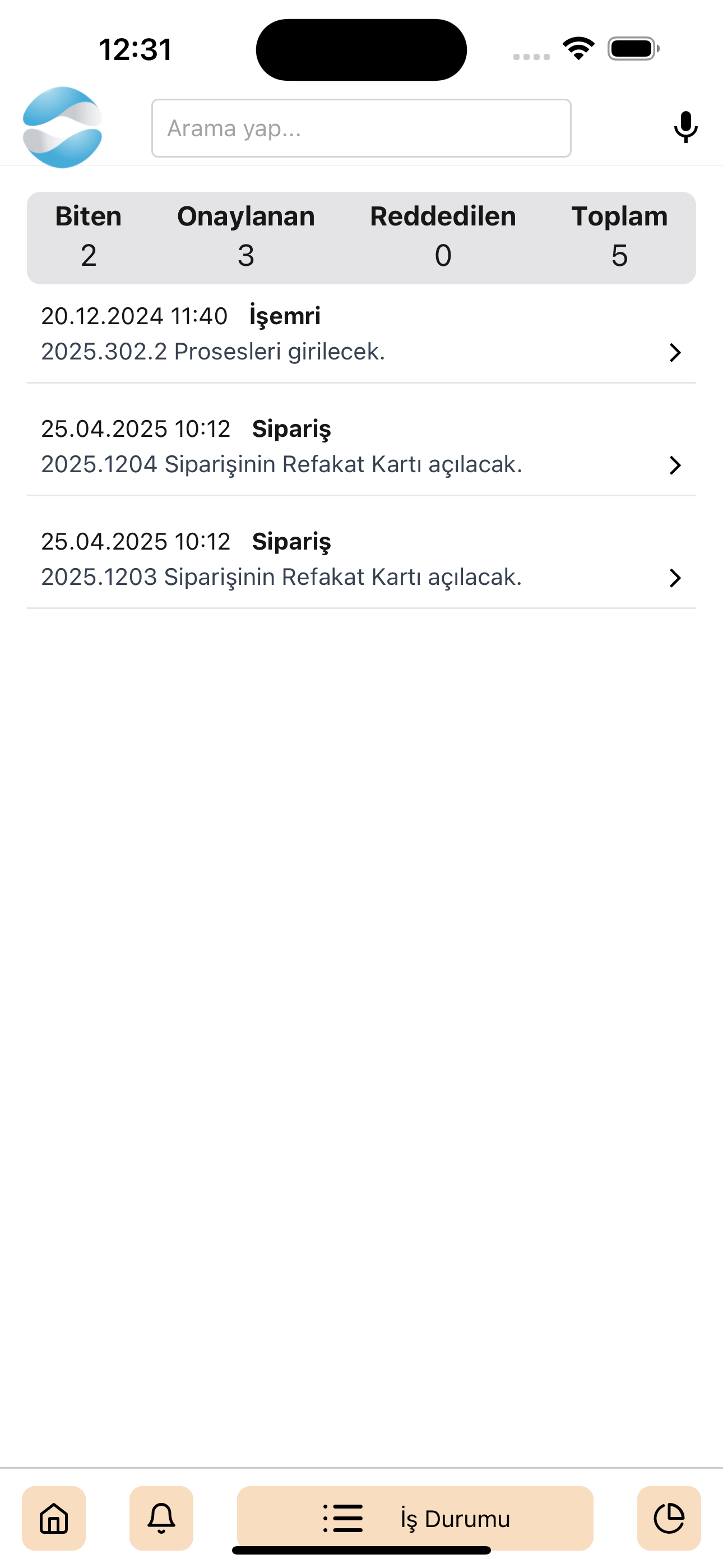Focus the "Arama yap..." search field

pyautogui.click(x=361, y=128)
